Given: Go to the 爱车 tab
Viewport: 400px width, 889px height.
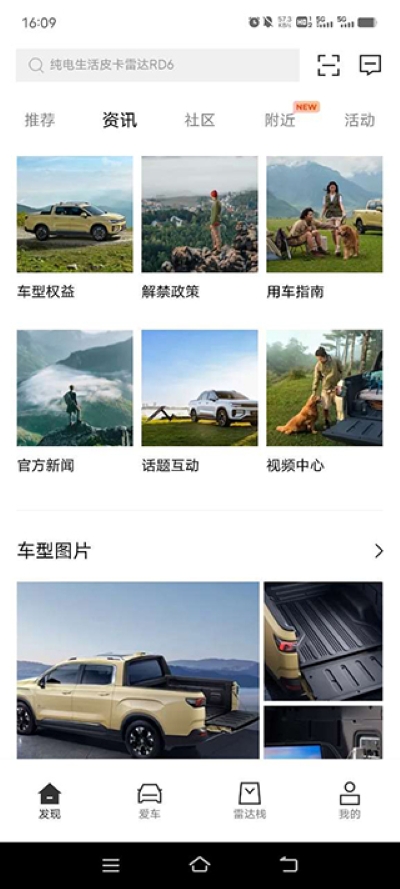Looking at the screenshot, I should [x=150, y=801].
